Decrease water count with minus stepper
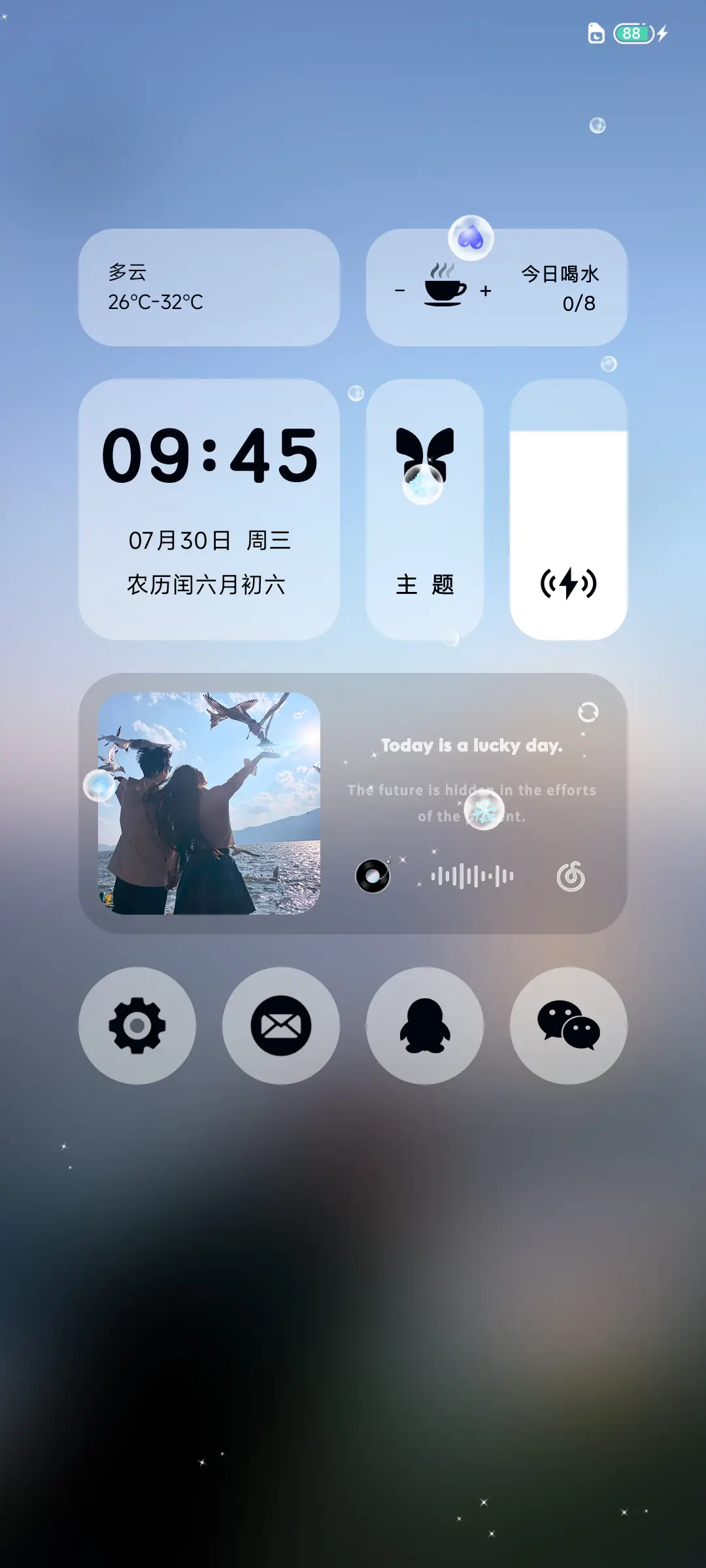The height and width of the screenshot is (1568, 706). coord(401,291)
